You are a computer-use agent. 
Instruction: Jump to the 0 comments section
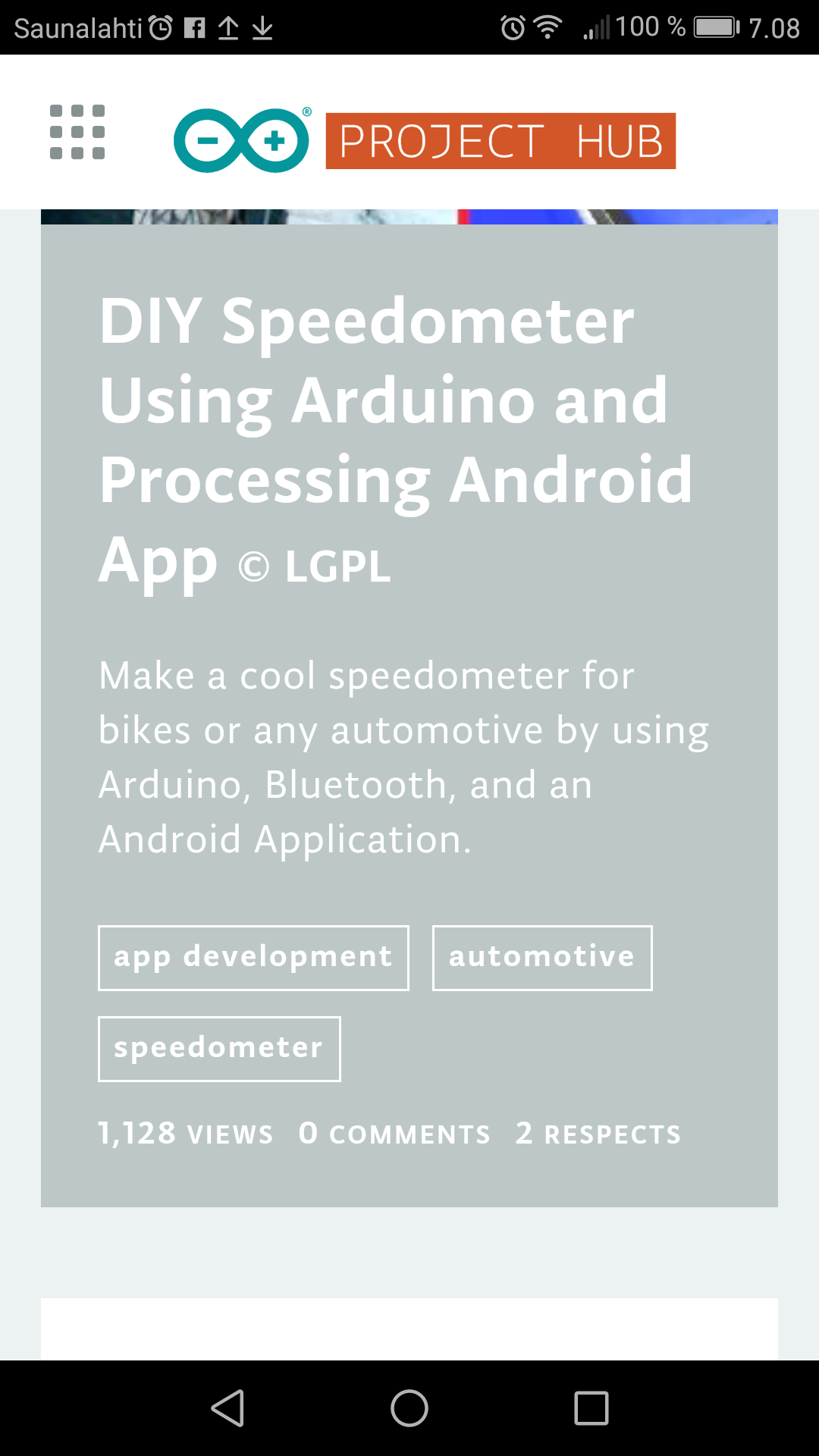(394, 1134)
